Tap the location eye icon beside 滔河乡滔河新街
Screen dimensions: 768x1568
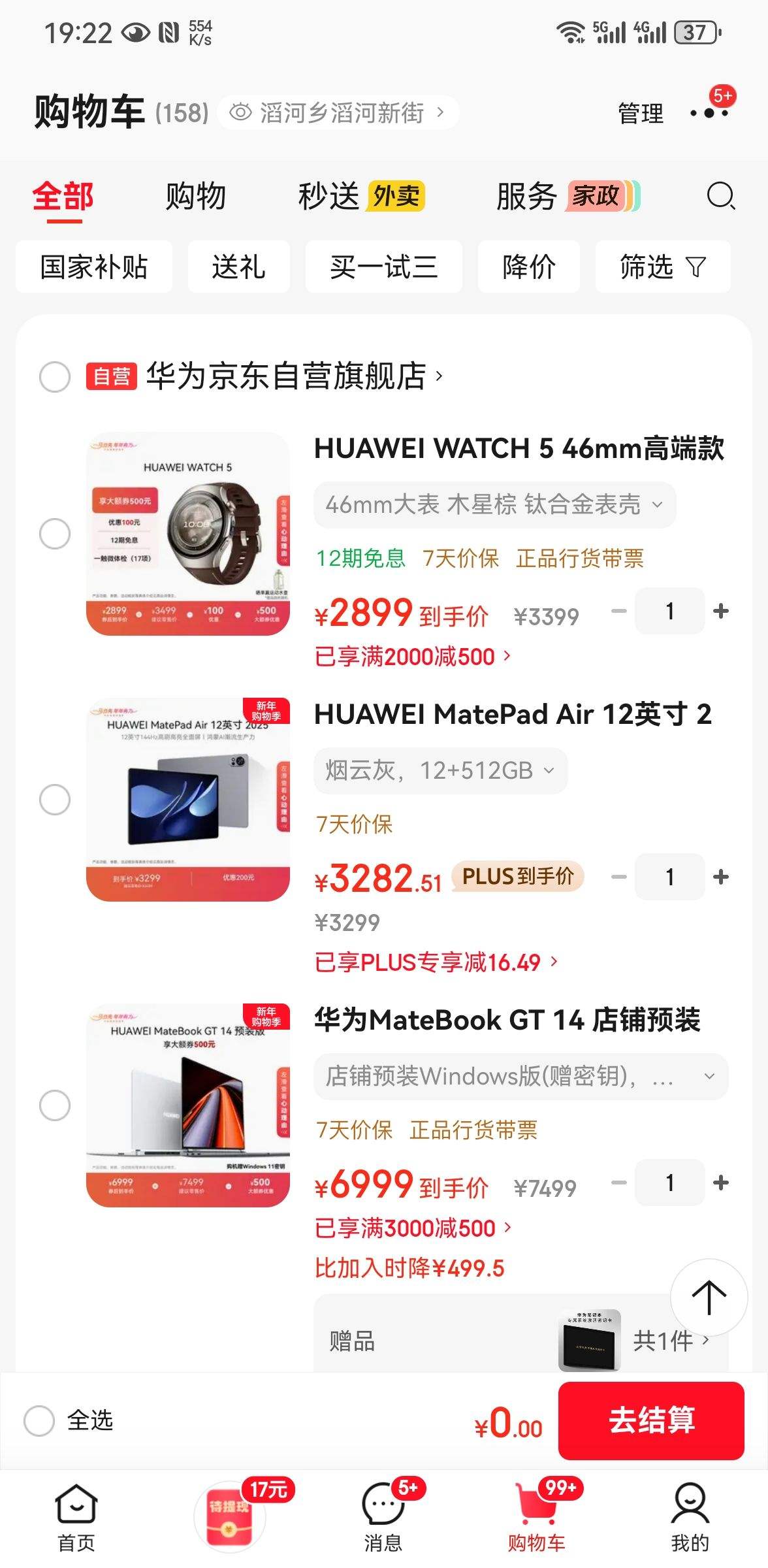click(241, 111)
